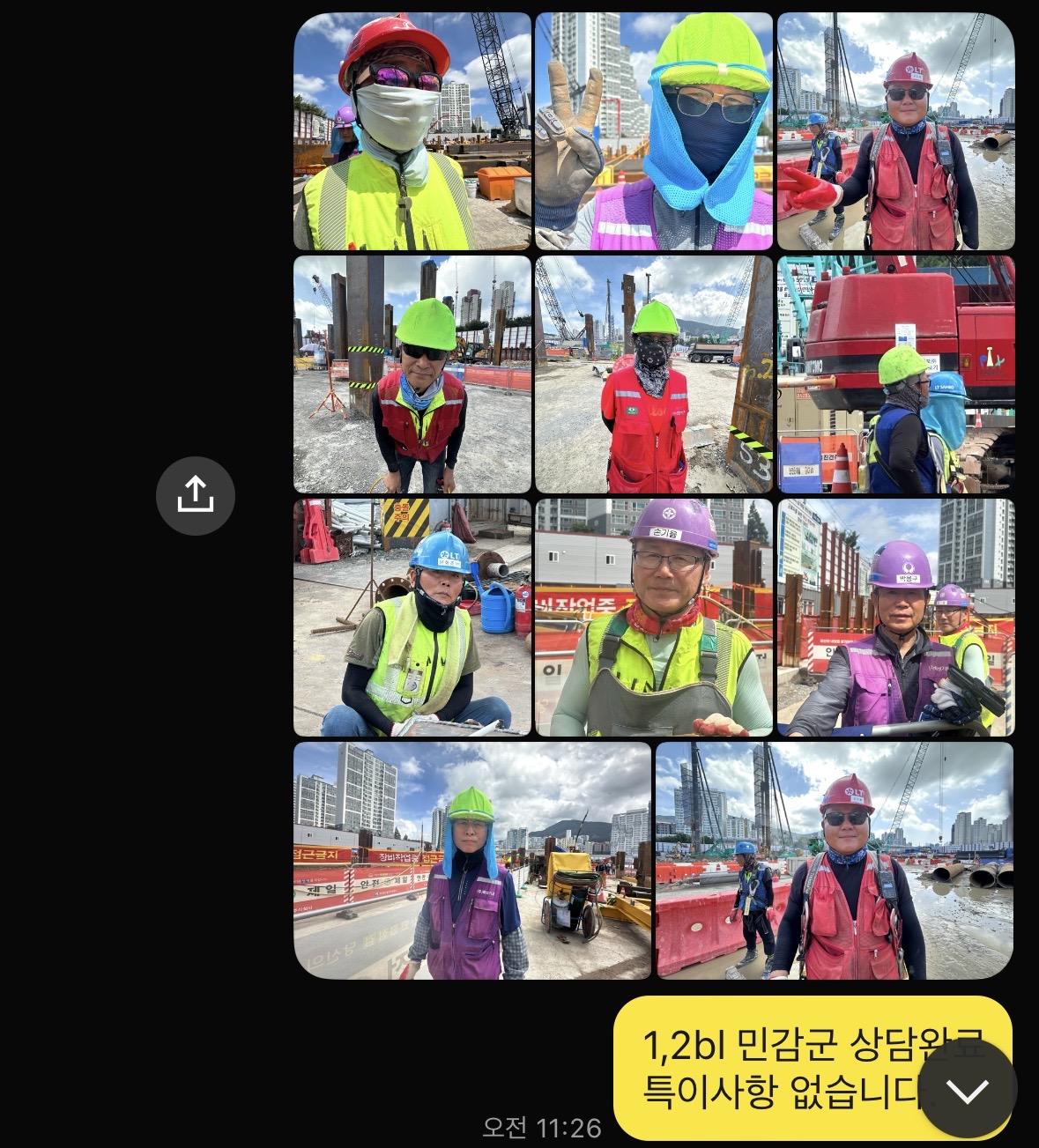Open photo of worker showing peace sign glove
Image resolution: width=1039 pixels, height=1148 pixels.
[654, 131]
